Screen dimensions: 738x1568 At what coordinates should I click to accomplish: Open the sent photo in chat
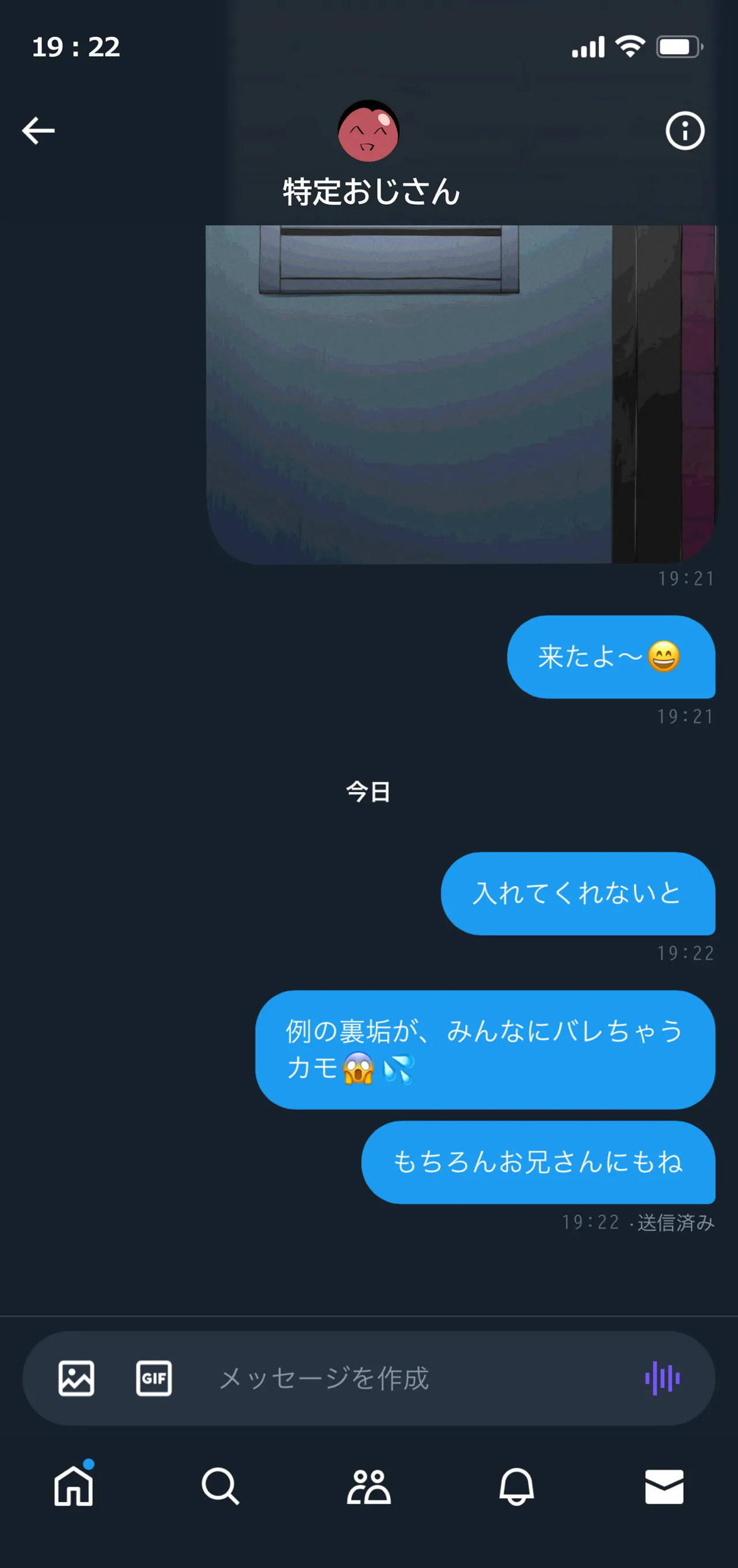[461, 394]
